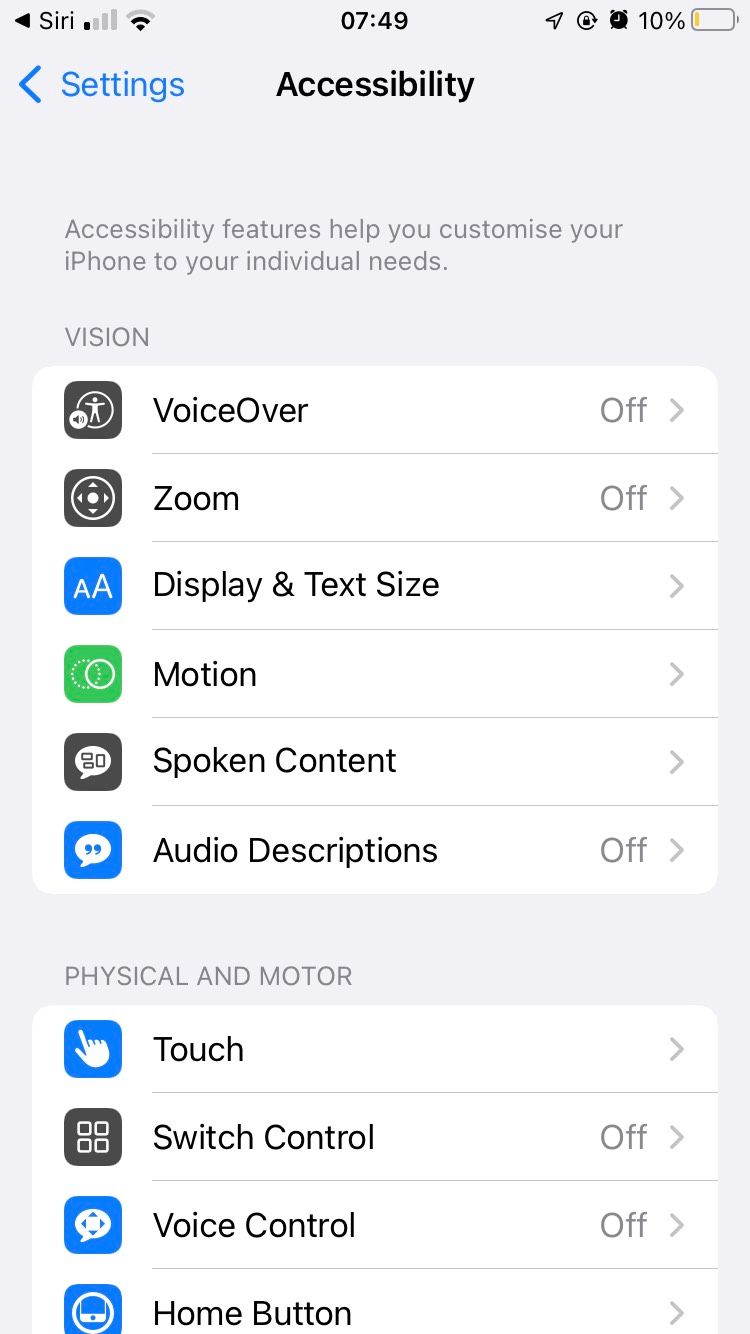750x1334 pixels.
Task: Open the VoiceOver screen-reader icon
Action: coord(92,410)
